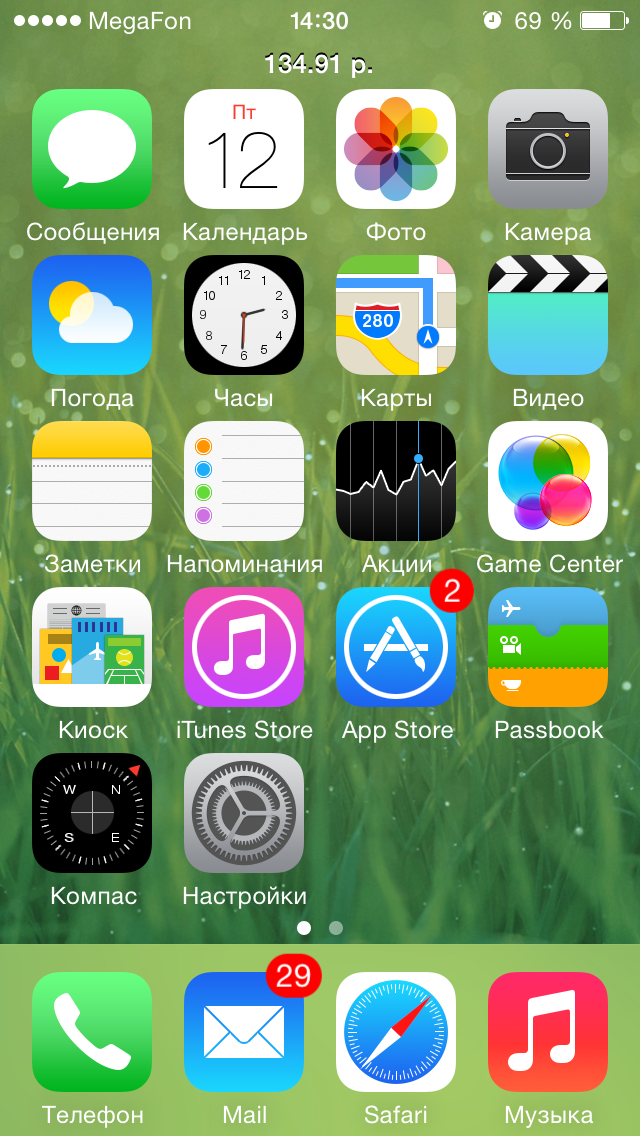The image size is (640, 1136).
Task: Open the Сообщения messages app
Action: pos(92,149)
